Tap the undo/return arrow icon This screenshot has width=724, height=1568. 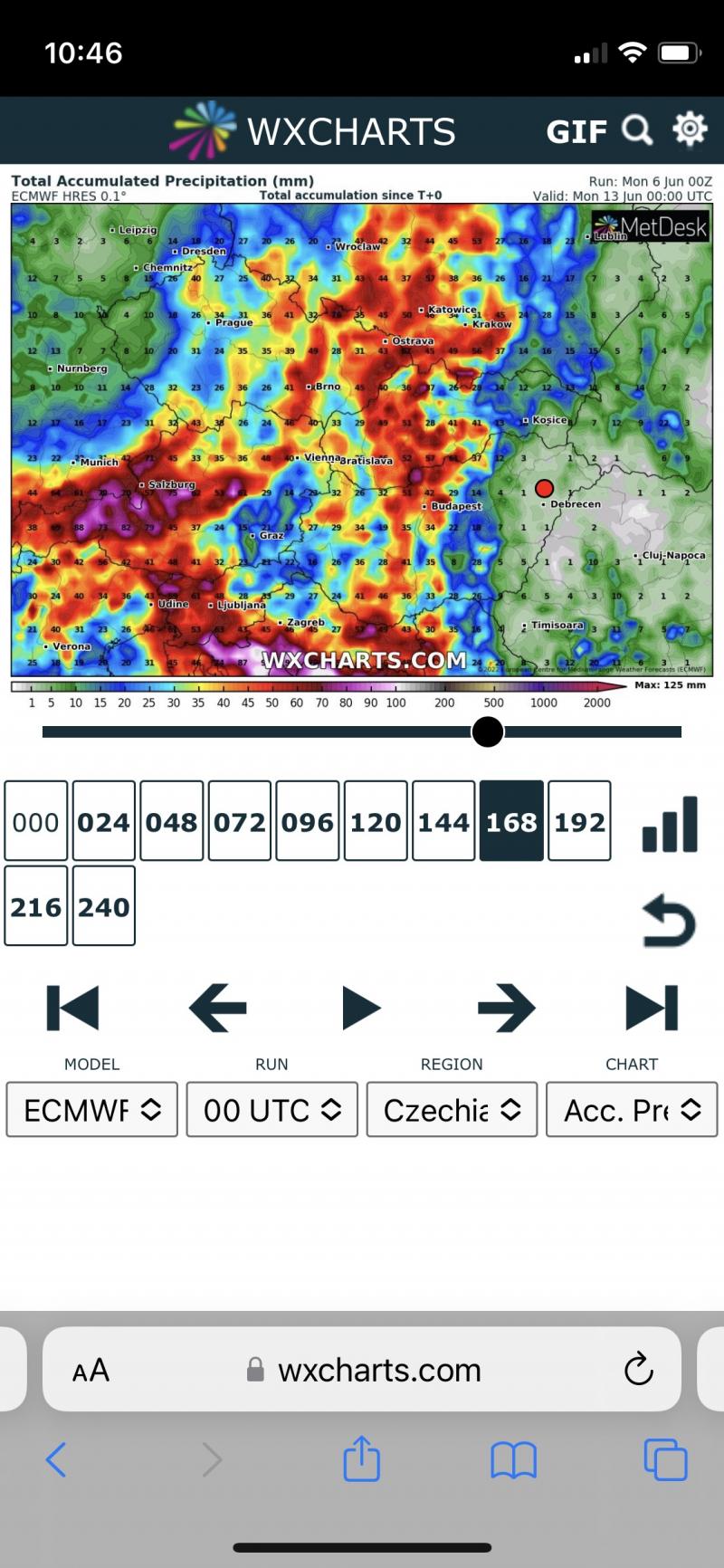(x=669, y=921)
